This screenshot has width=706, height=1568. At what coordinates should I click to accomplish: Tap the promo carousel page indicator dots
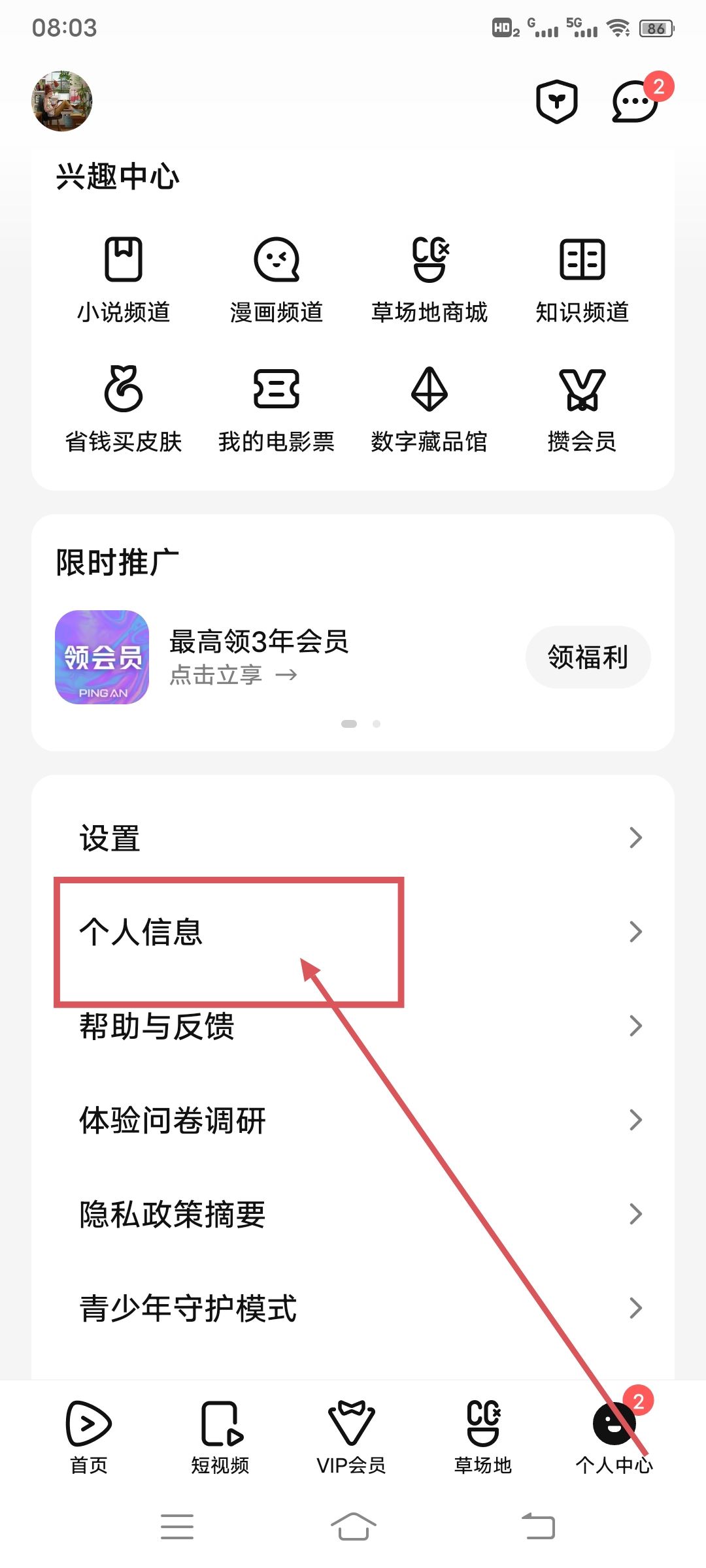click(x=361, y=723)
